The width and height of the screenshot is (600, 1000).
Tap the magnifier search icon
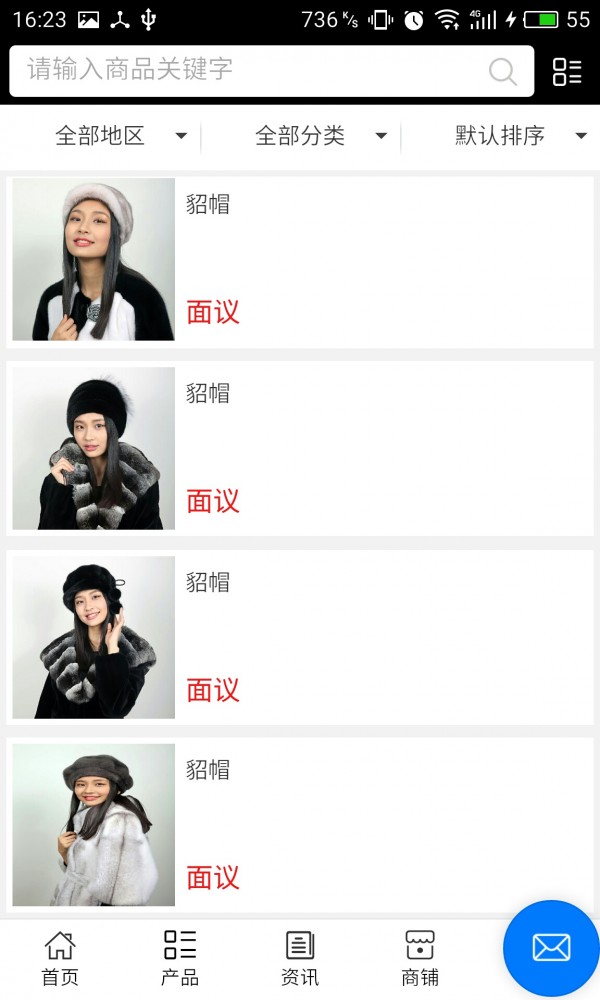point(502,71)
